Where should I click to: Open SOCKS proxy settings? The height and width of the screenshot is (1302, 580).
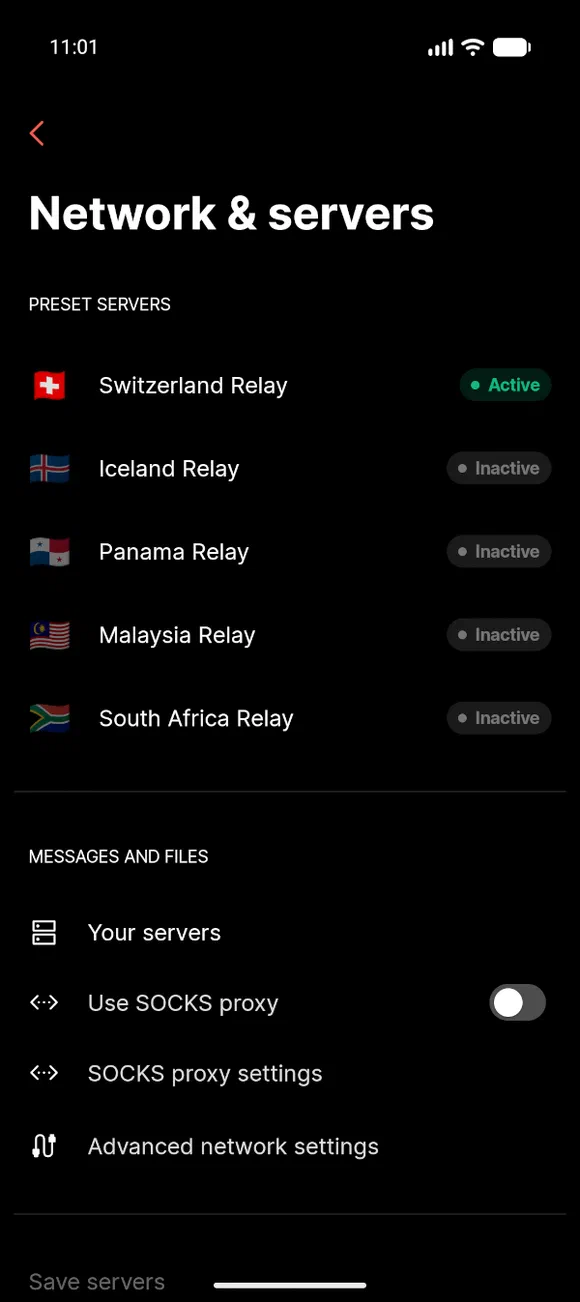(290, 1074)
